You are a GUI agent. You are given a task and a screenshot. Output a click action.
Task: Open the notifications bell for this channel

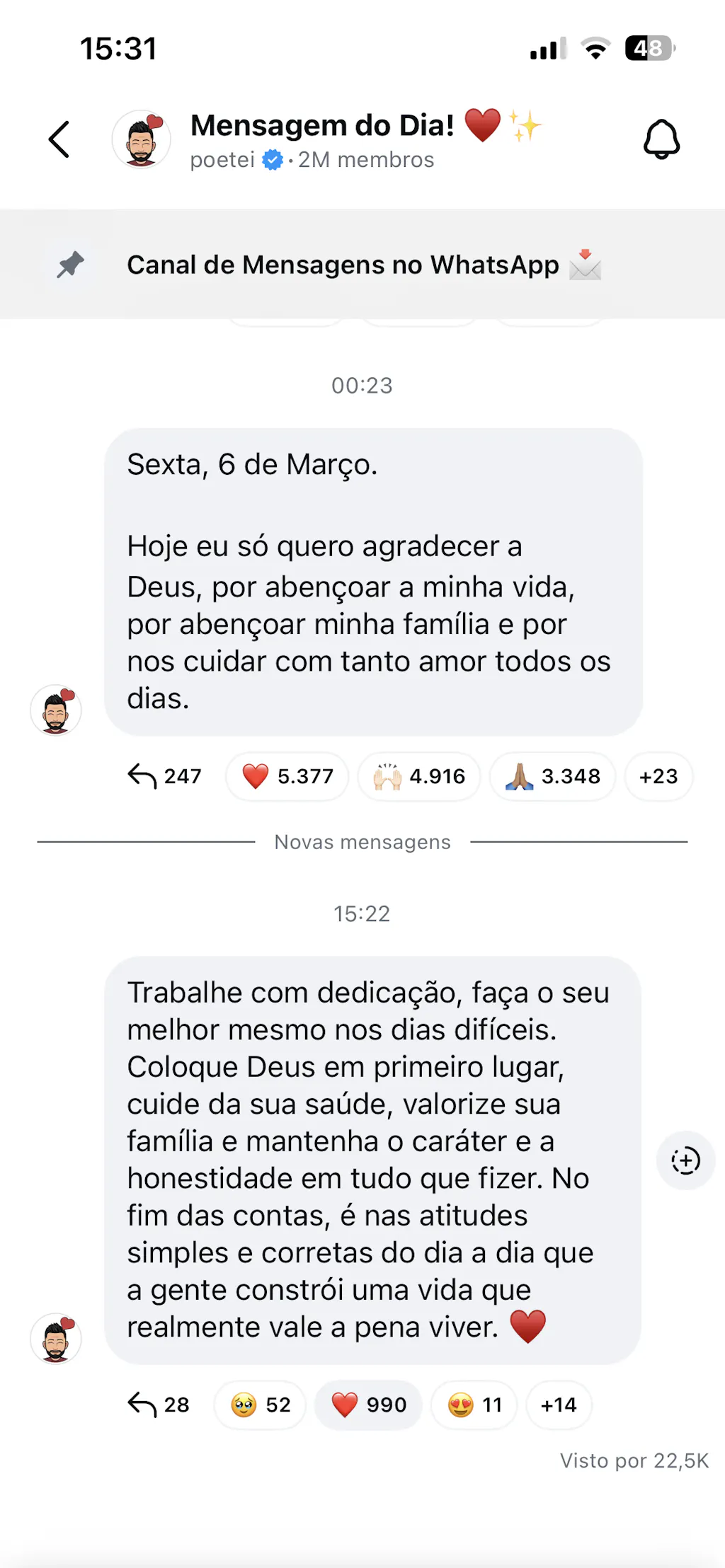[x=661, y=139]
